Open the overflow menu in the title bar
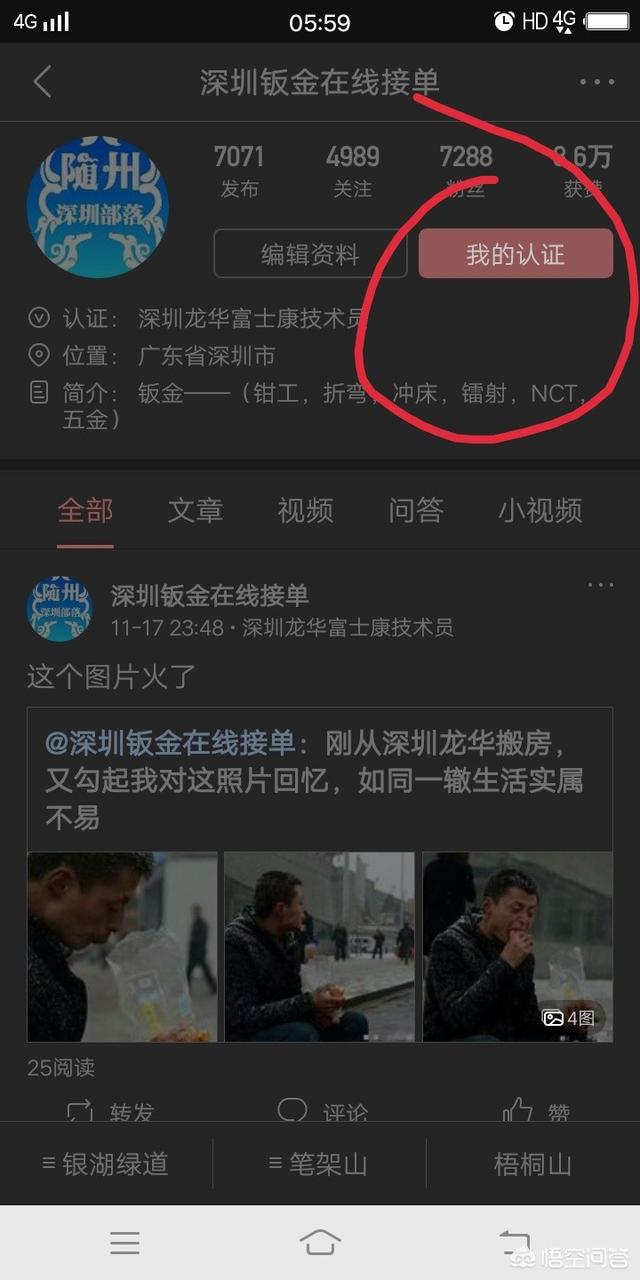The width and height of the screenshot is (640, 1280). [597, 82]
